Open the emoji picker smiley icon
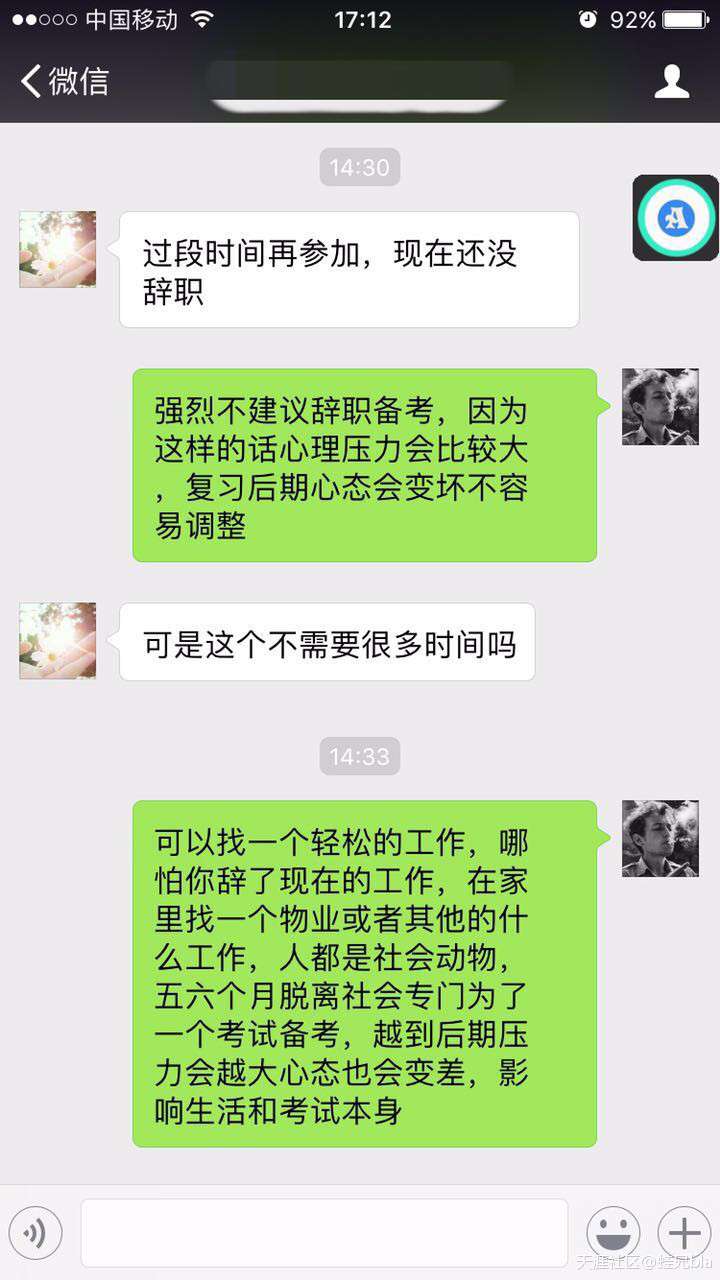This screenshot has width=720, height=1280. [x=613, y=1232]
